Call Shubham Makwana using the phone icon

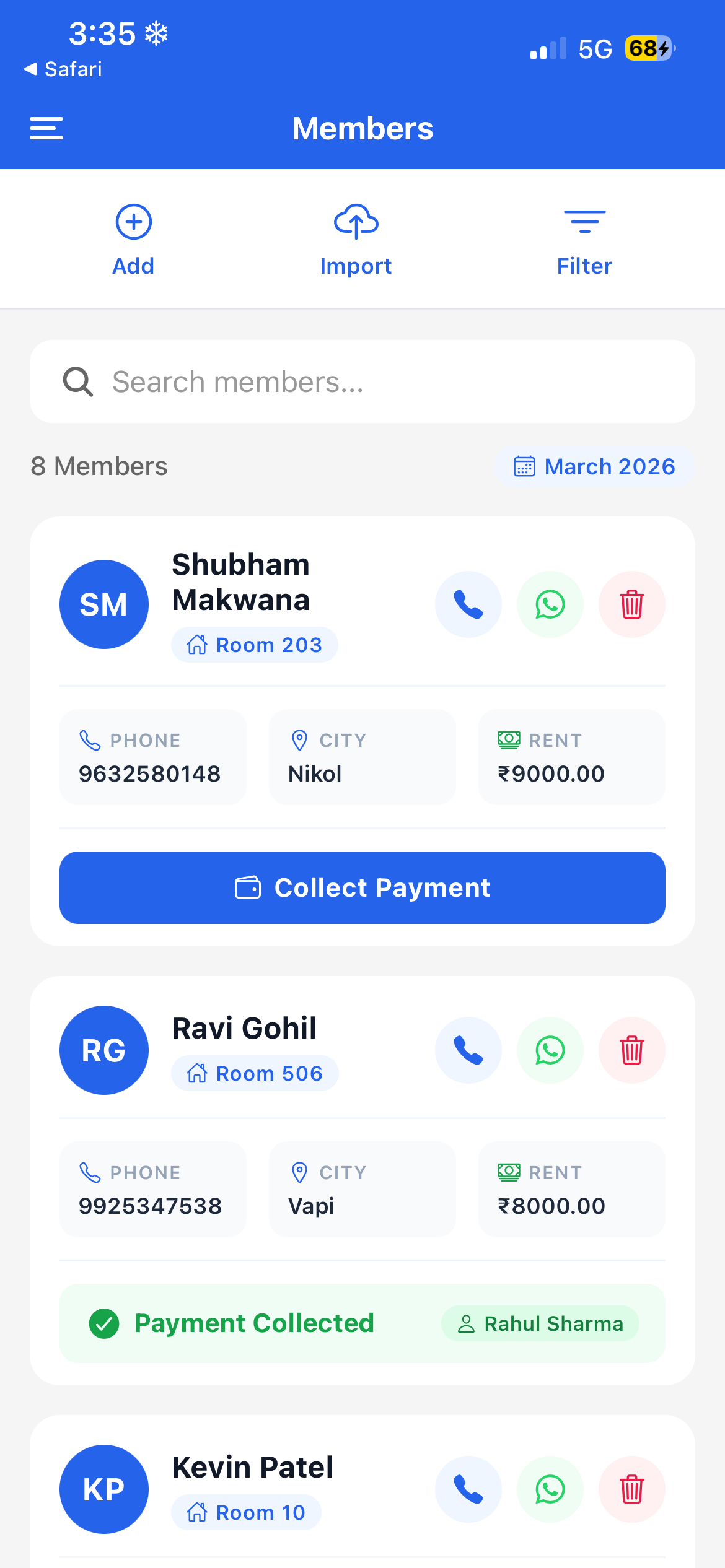468,604
